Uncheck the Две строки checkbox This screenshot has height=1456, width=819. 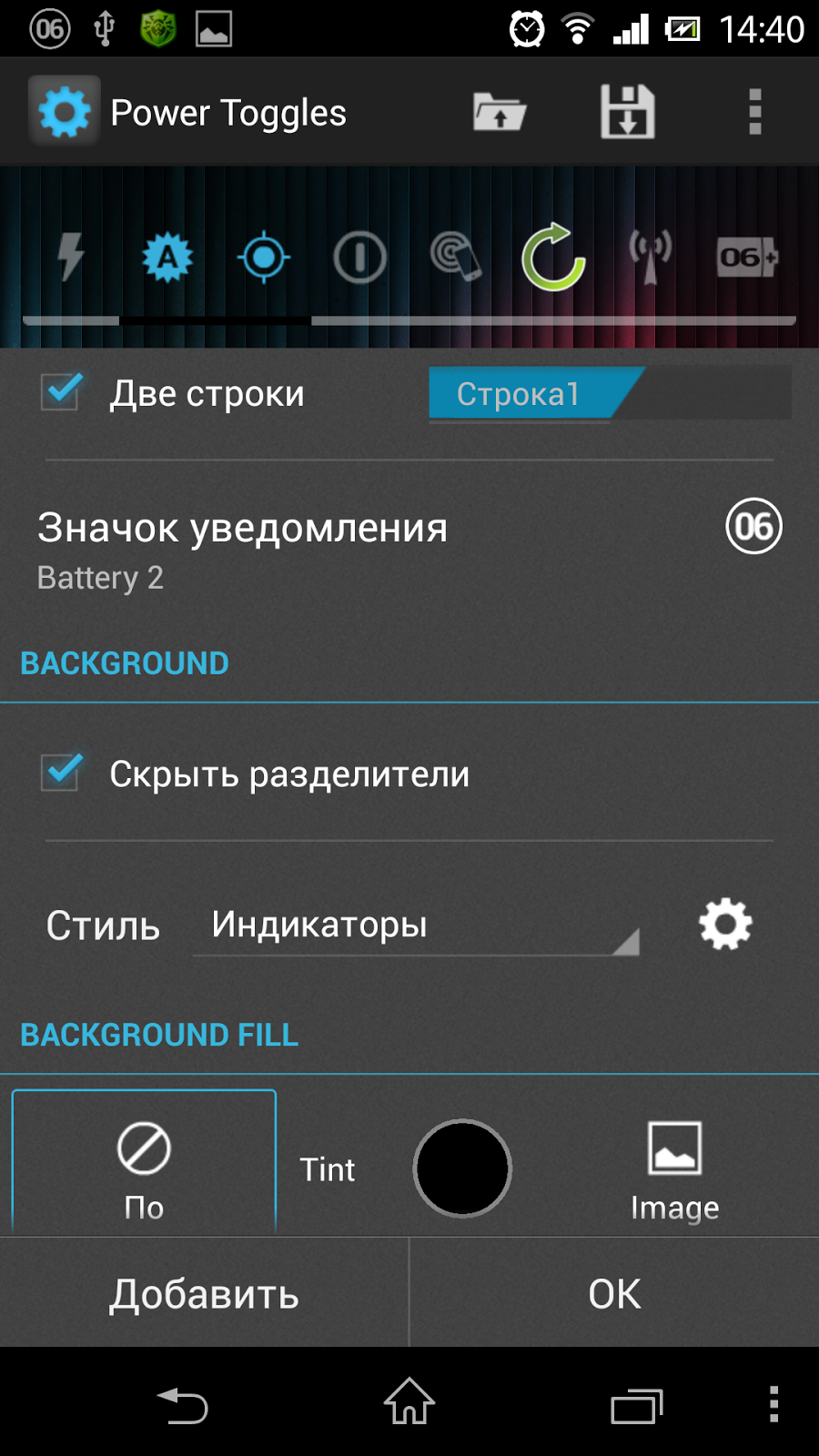(62, 392)
